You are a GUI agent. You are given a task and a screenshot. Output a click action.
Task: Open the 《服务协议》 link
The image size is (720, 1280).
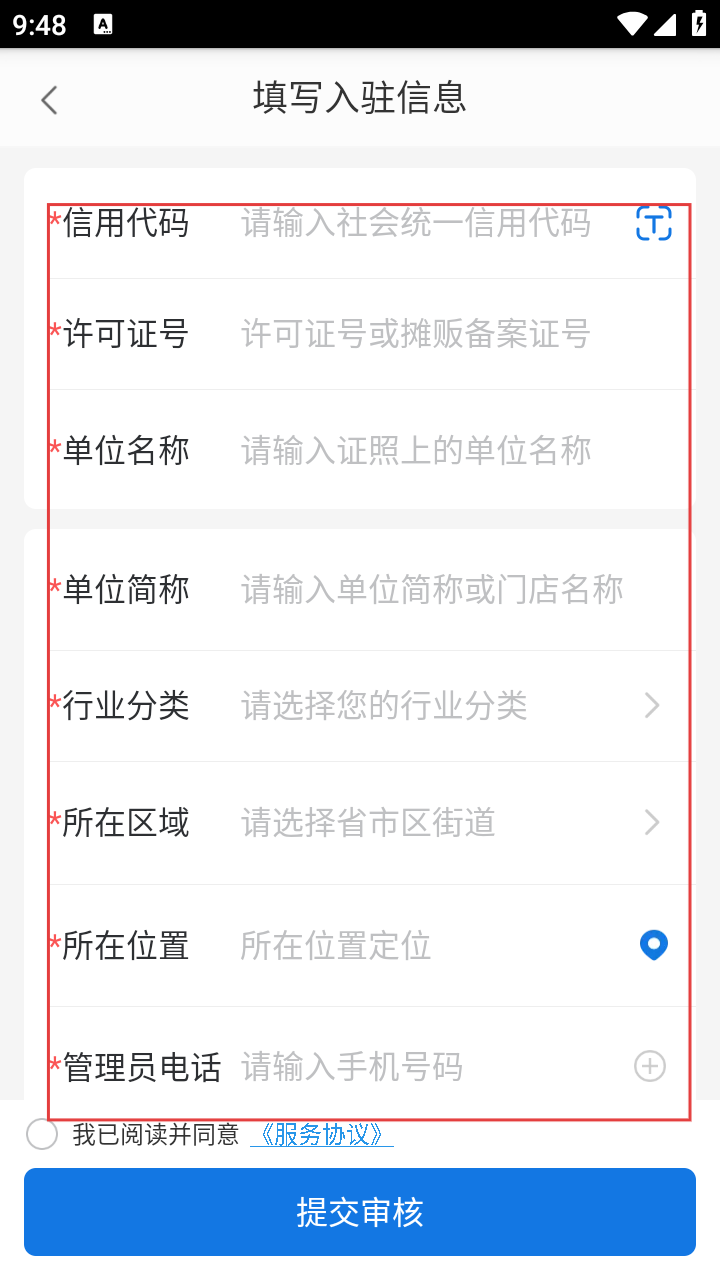tap(322, 1134)
